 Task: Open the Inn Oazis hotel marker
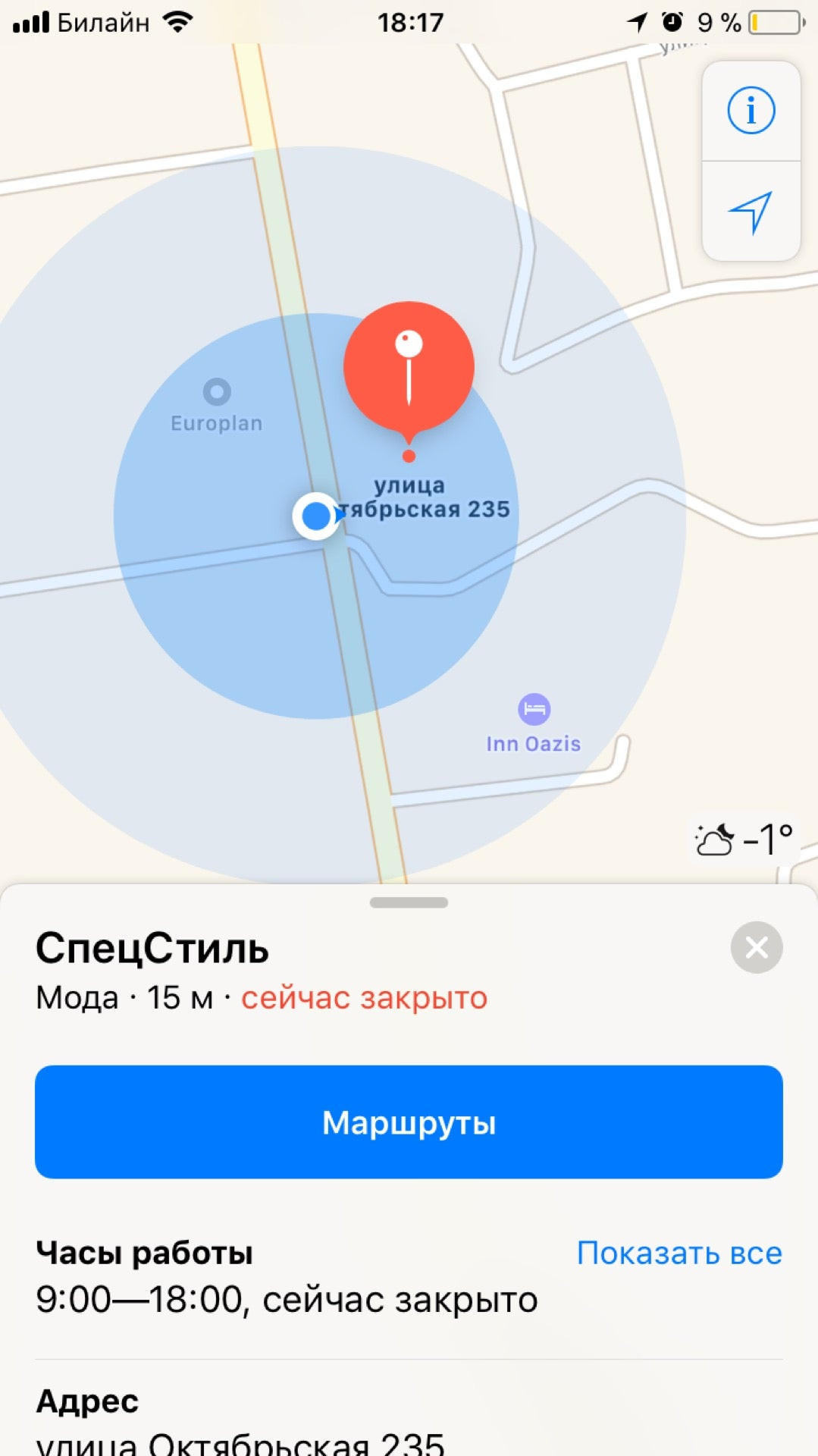(534, 724)
